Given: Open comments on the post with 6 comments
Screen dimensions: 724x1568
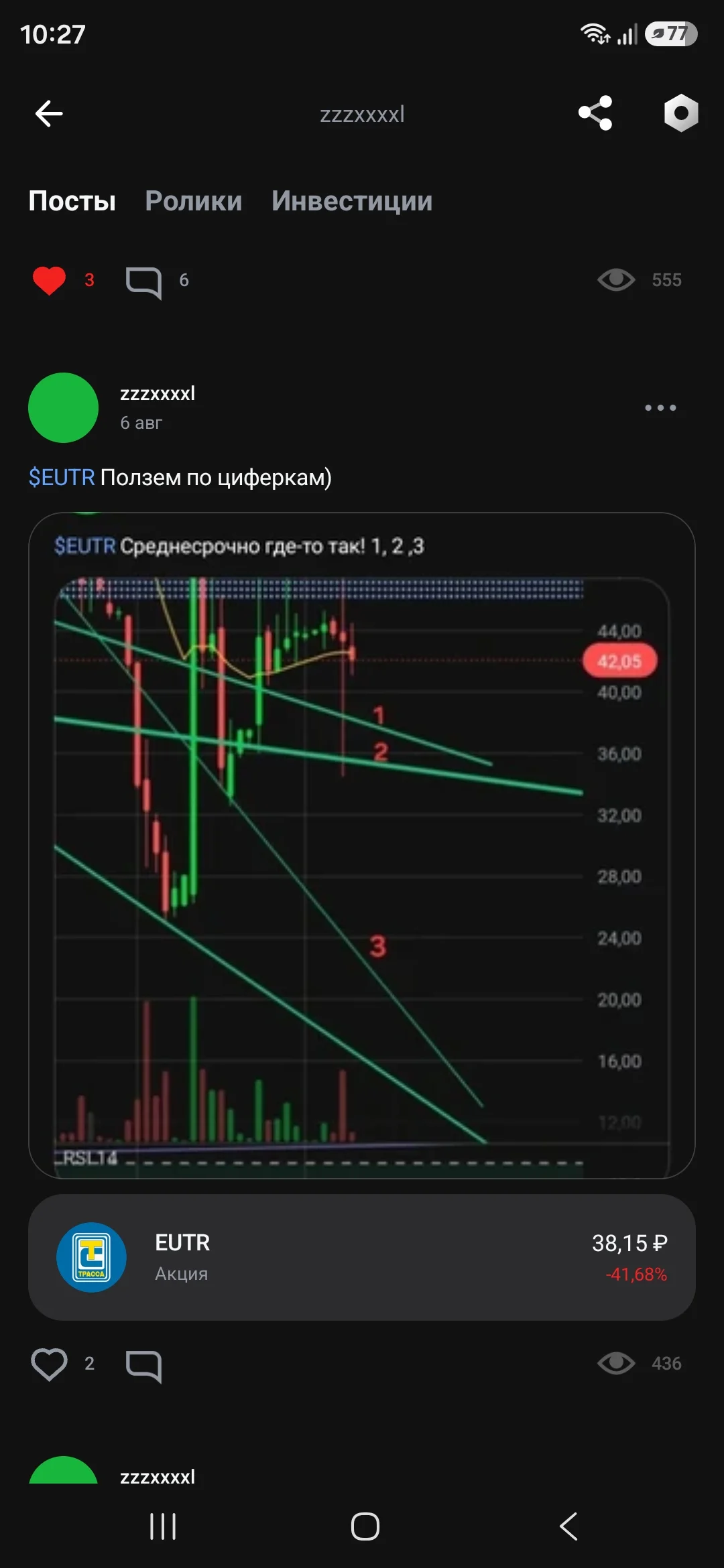Looking at the screenshot, I should click(143, 281).
